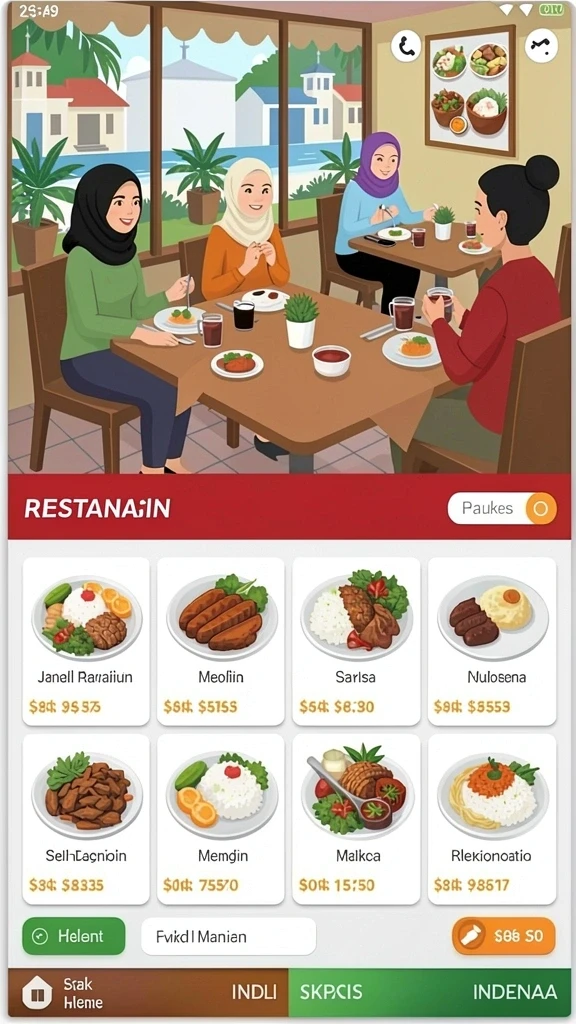Viewport: 576px width, 1024px height.
Task: Open the Nulosena dish card
Action: click(x=492, y=641)
